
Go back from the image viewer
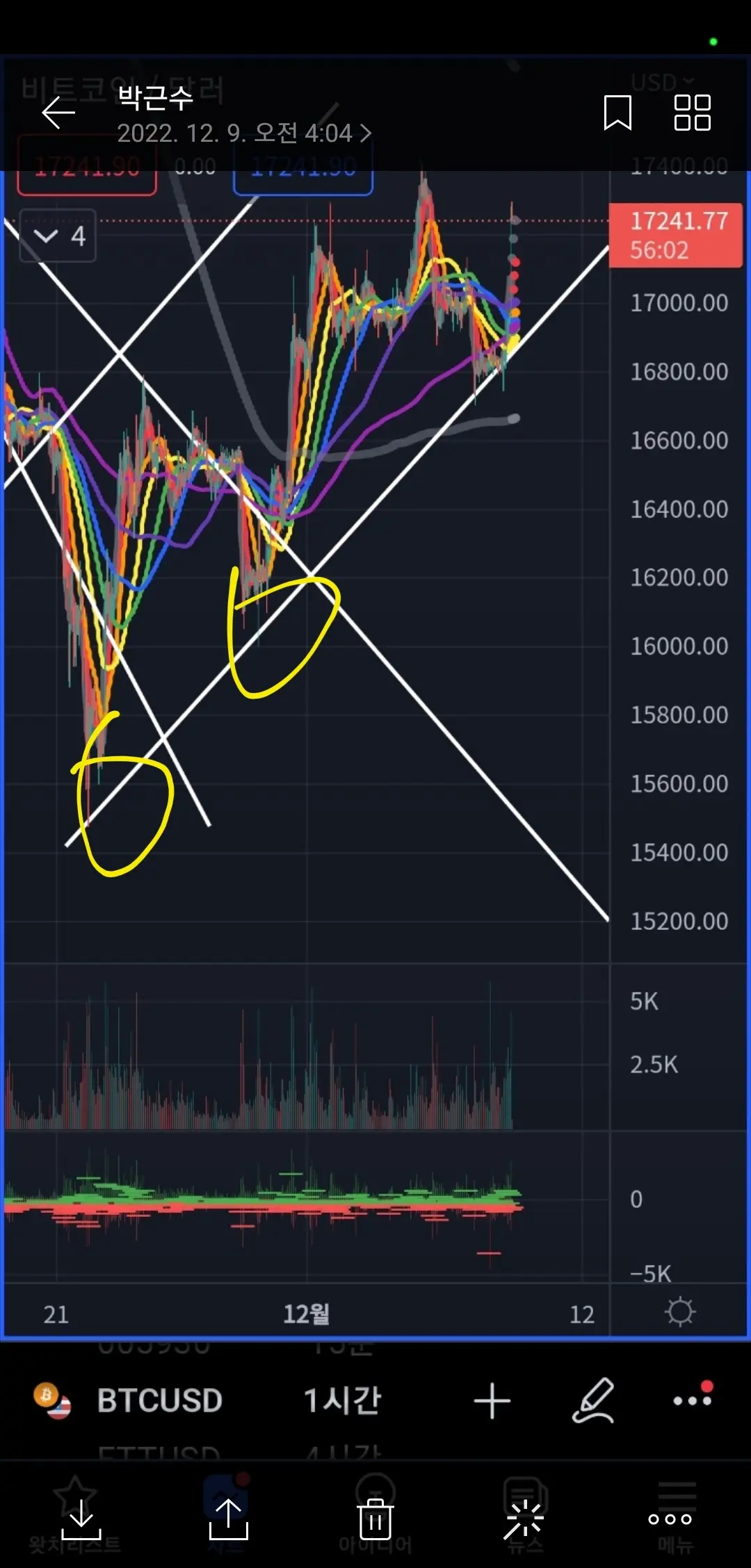click(58, 113)
